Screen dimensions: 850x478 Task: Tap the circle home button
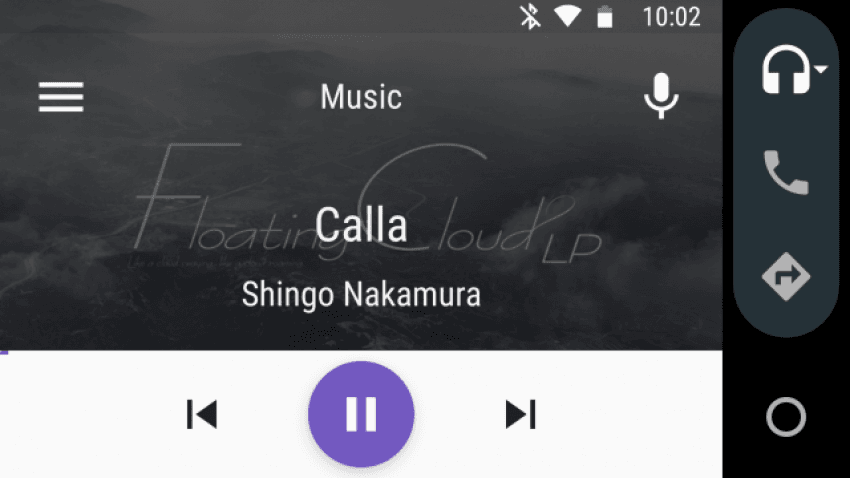(x=786, y=416)
